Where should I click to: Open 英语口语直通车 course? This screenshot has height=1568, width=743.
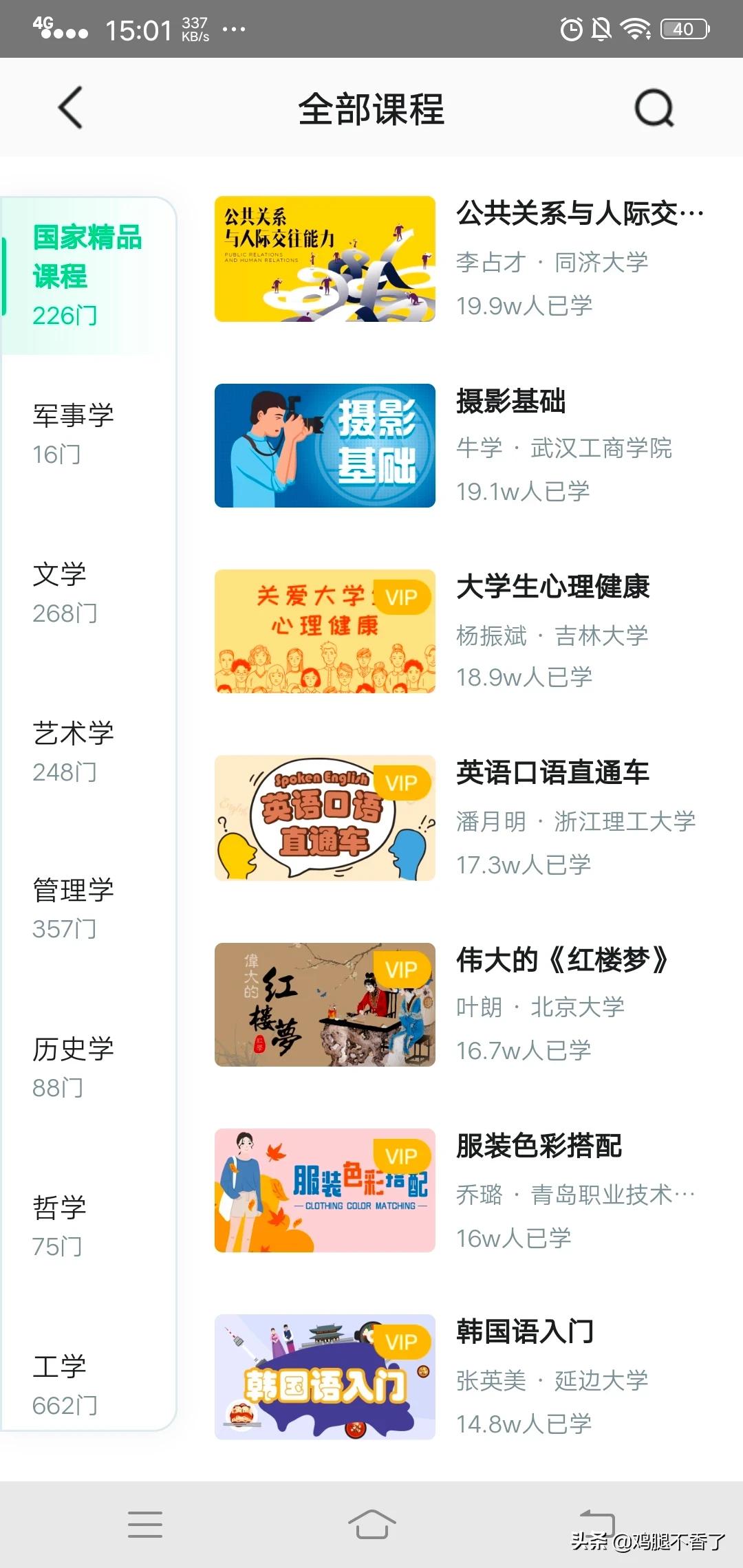(552, 773)
